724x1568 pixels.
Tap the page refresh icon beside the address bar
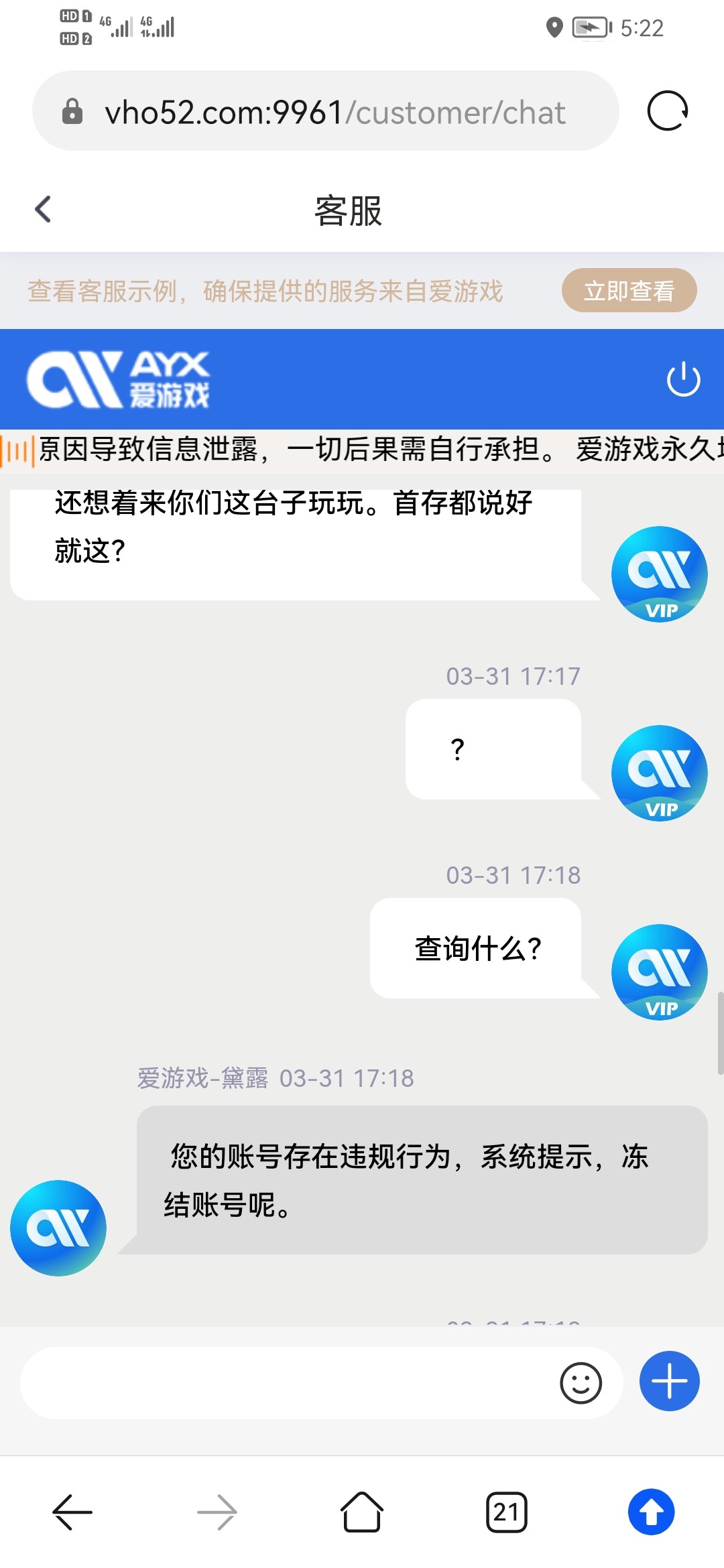[668, 111]
